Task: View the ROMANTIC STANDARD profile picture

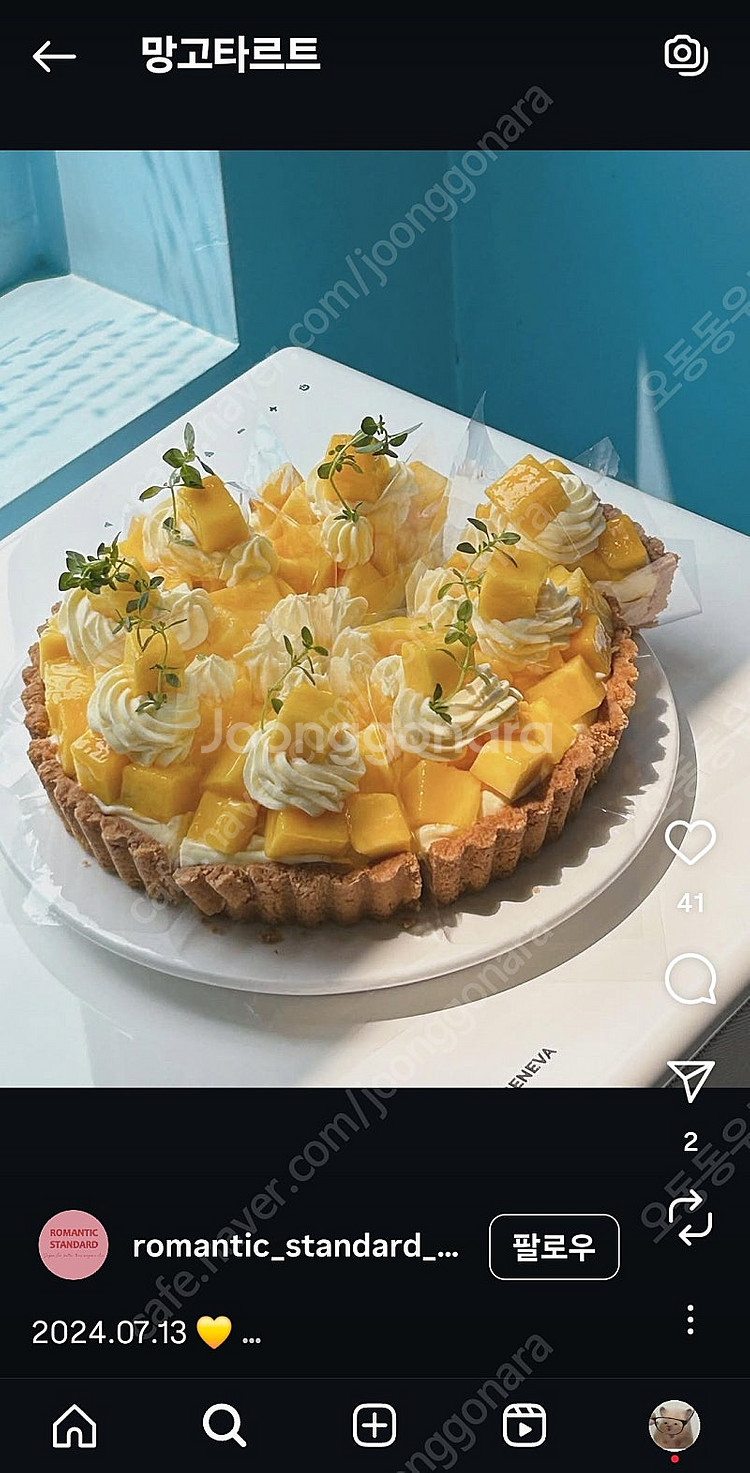Action: (x=73, y=1245)
